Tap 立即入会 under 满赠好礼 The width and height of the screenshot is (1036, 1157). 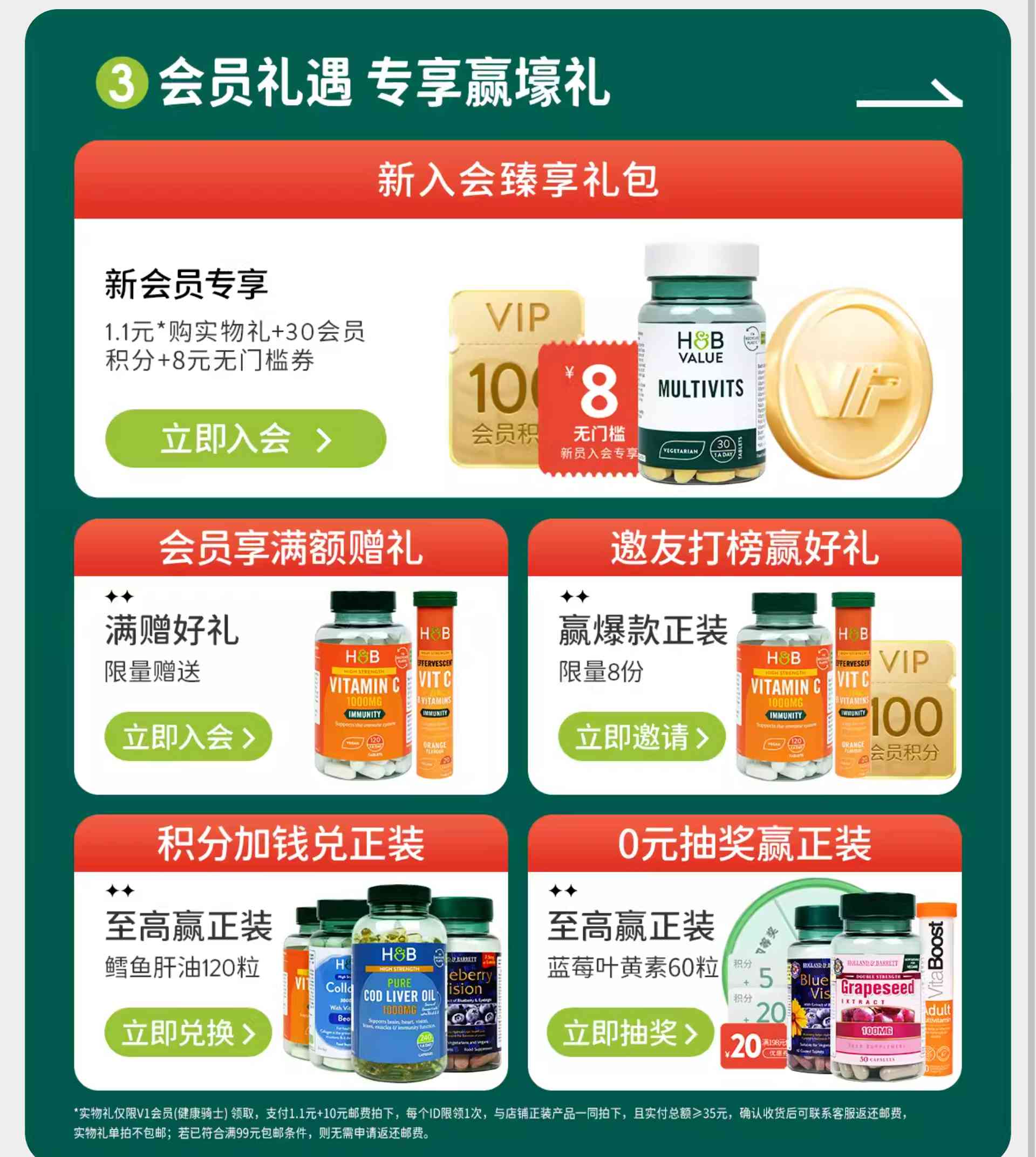188,736
